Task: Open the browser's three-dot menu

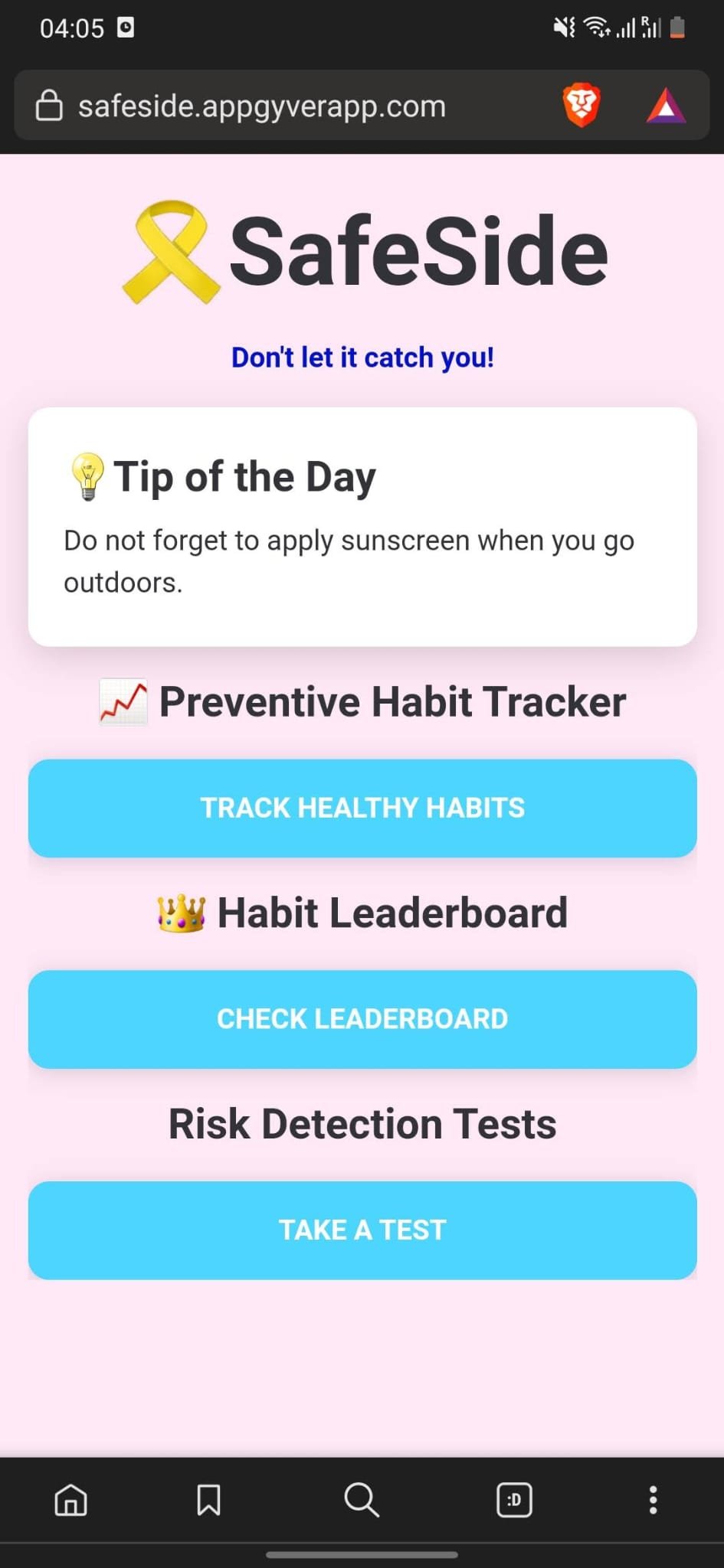Action: [x=653, y=1500]
